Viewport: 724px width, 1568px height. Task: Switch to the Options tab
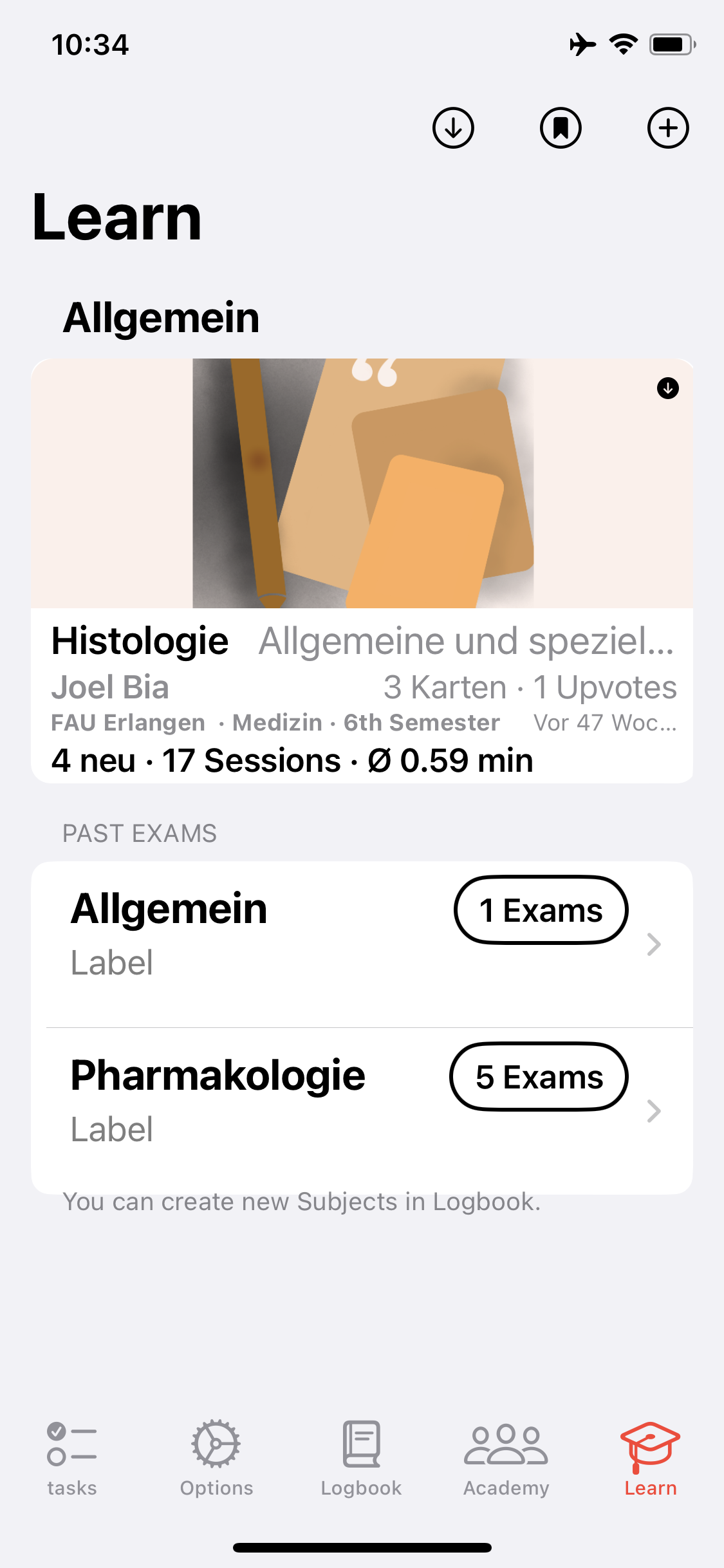click(x=216, y=1459)
